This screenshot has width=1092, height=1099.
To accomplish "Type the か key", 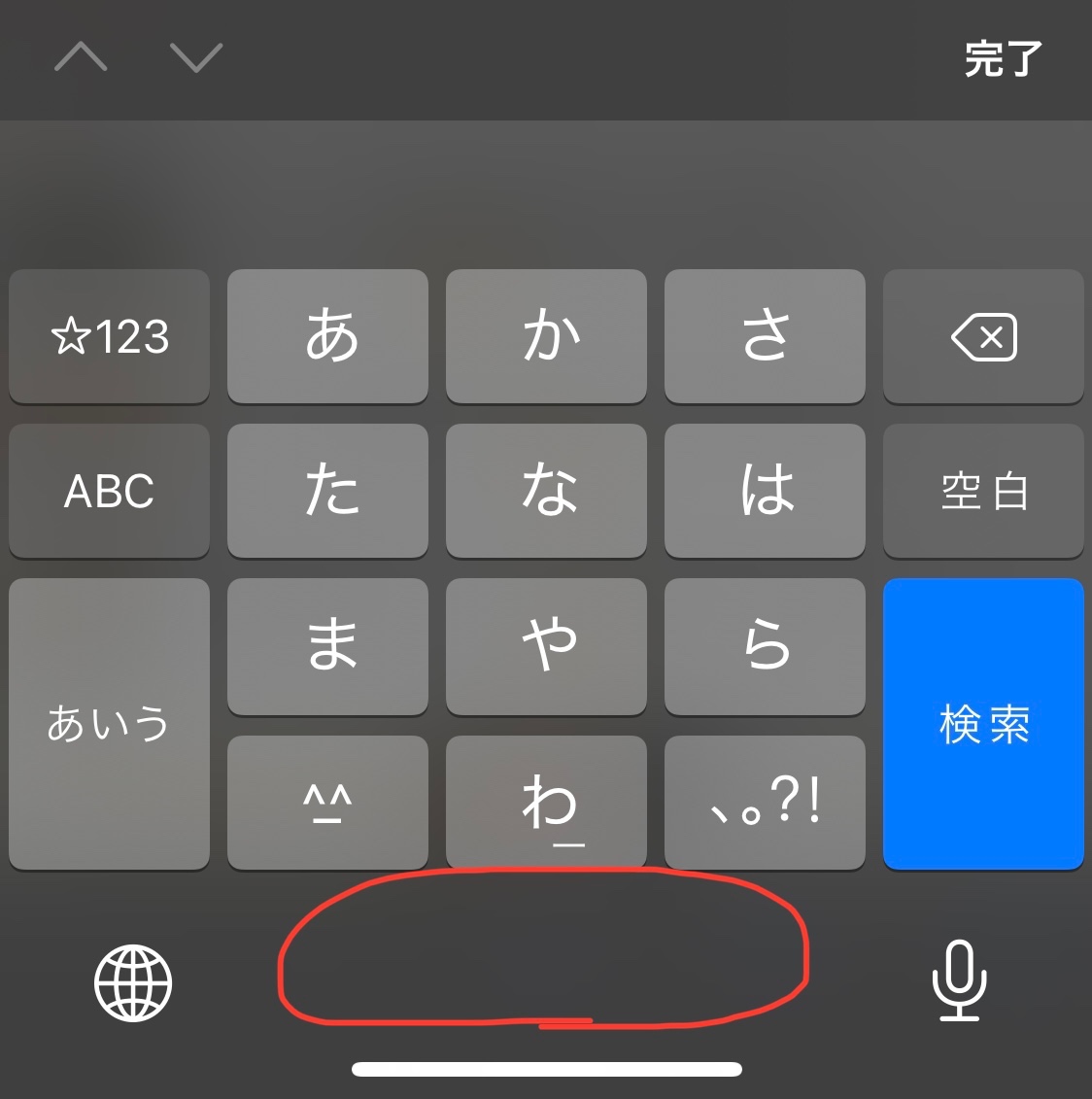I will (x=546, y=336).
